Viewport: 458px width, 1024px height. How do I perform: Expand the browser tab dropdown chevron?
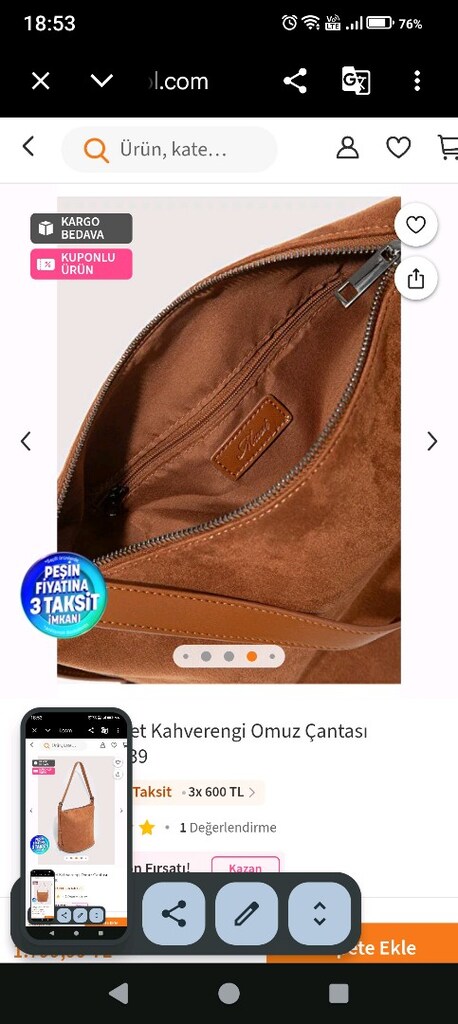coord(101,81)
